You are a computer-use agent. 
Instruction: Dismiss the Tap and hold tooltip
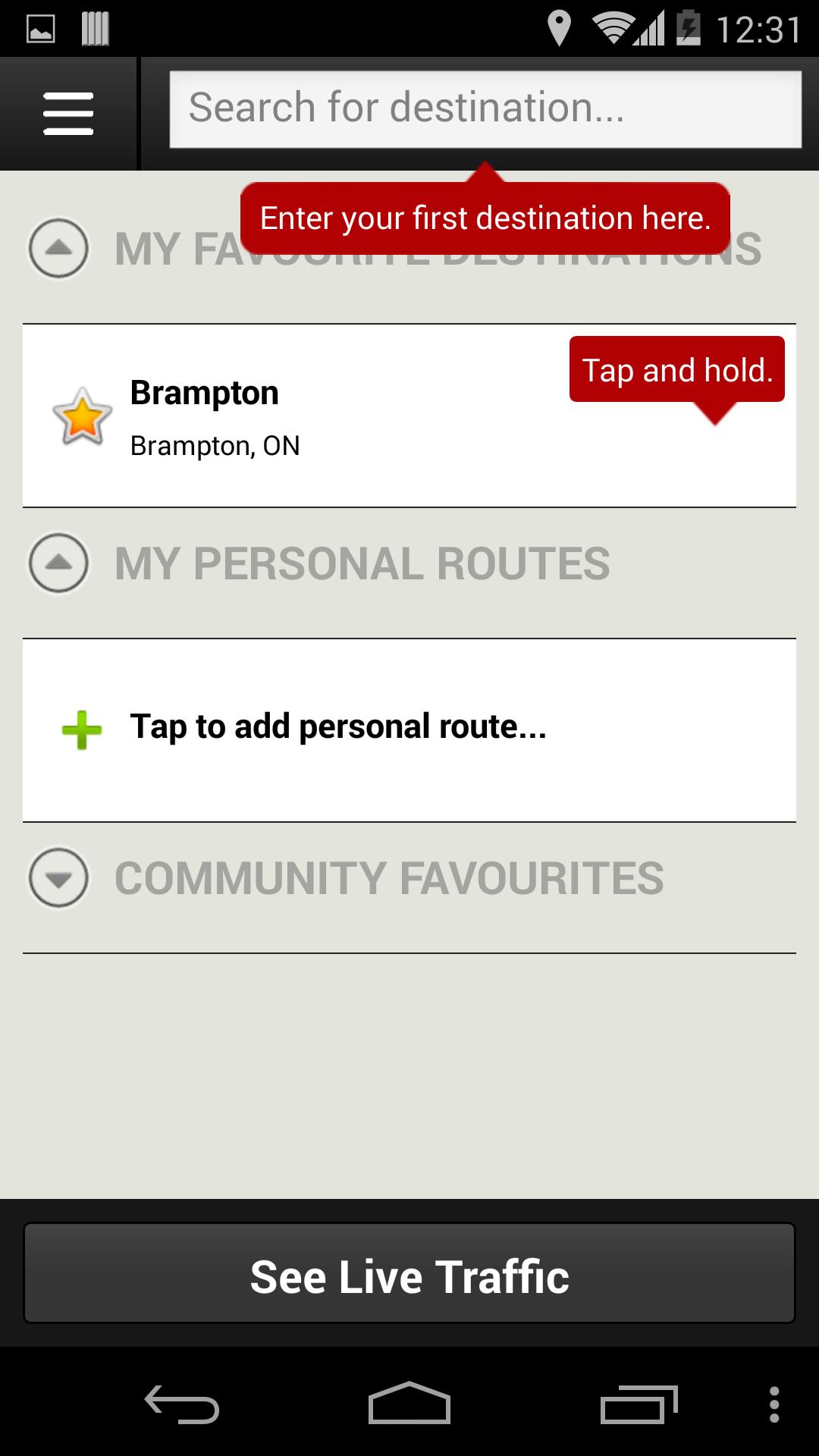pyautogui.click(x=676, y=370)
